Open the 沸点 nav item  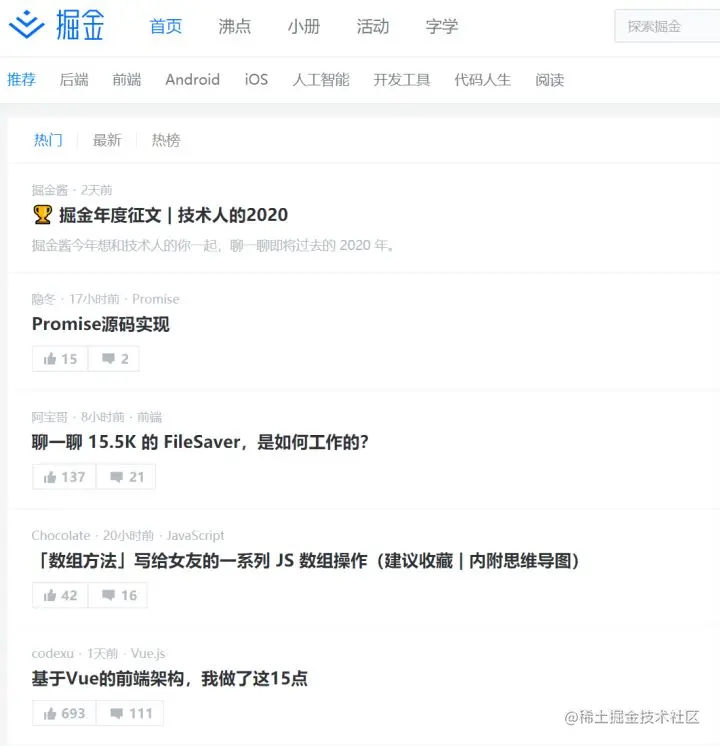pyautogui.click(x=235, y=27)
